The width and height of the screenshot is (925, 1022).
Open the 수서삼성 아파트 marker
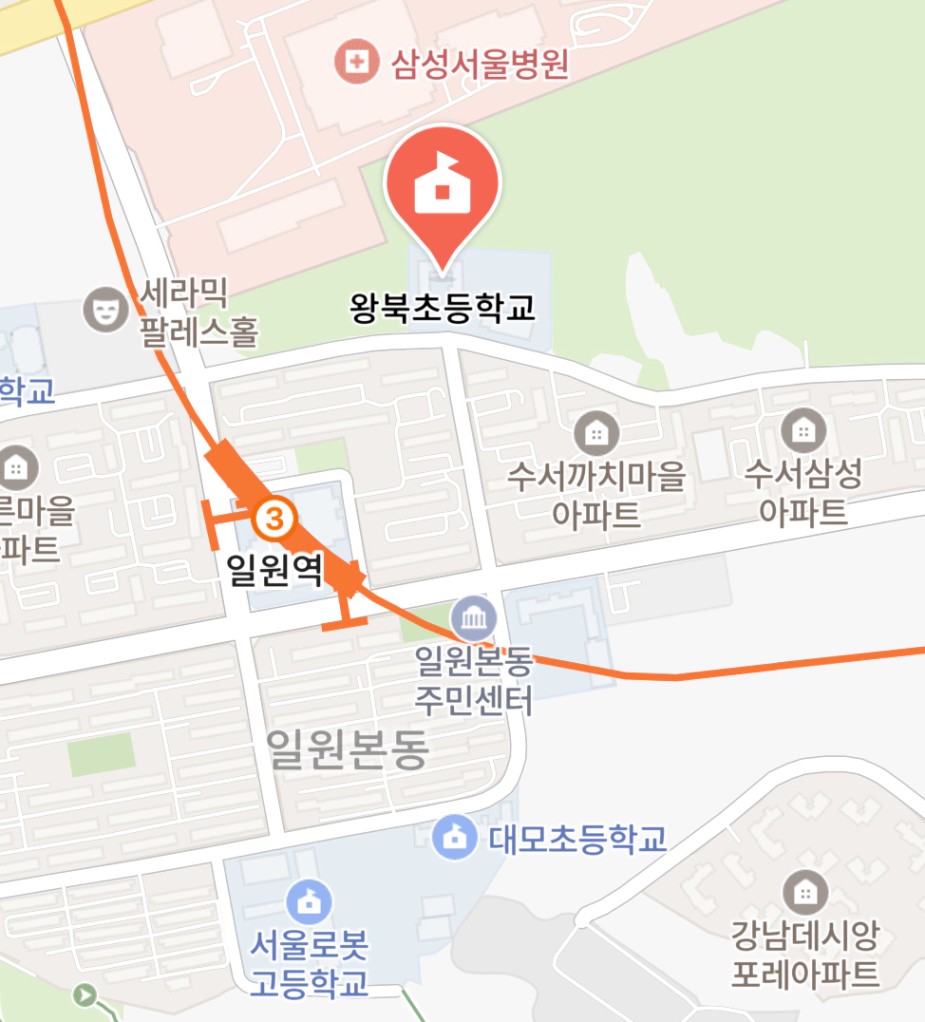coord(802,430)
